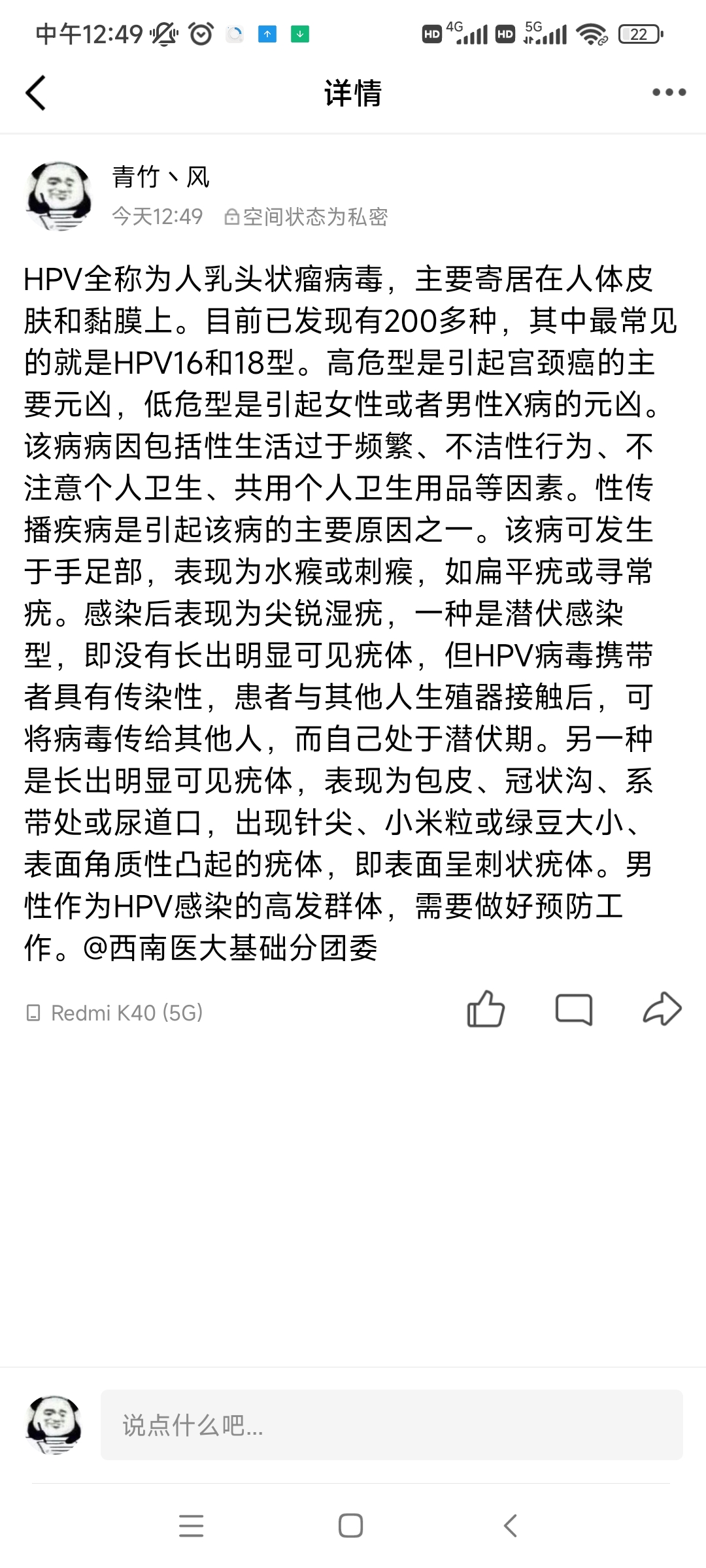Viewport: 706px width, 1568px height.
Task: Open the three-dot overflow menu
Action: pos(669,93)
